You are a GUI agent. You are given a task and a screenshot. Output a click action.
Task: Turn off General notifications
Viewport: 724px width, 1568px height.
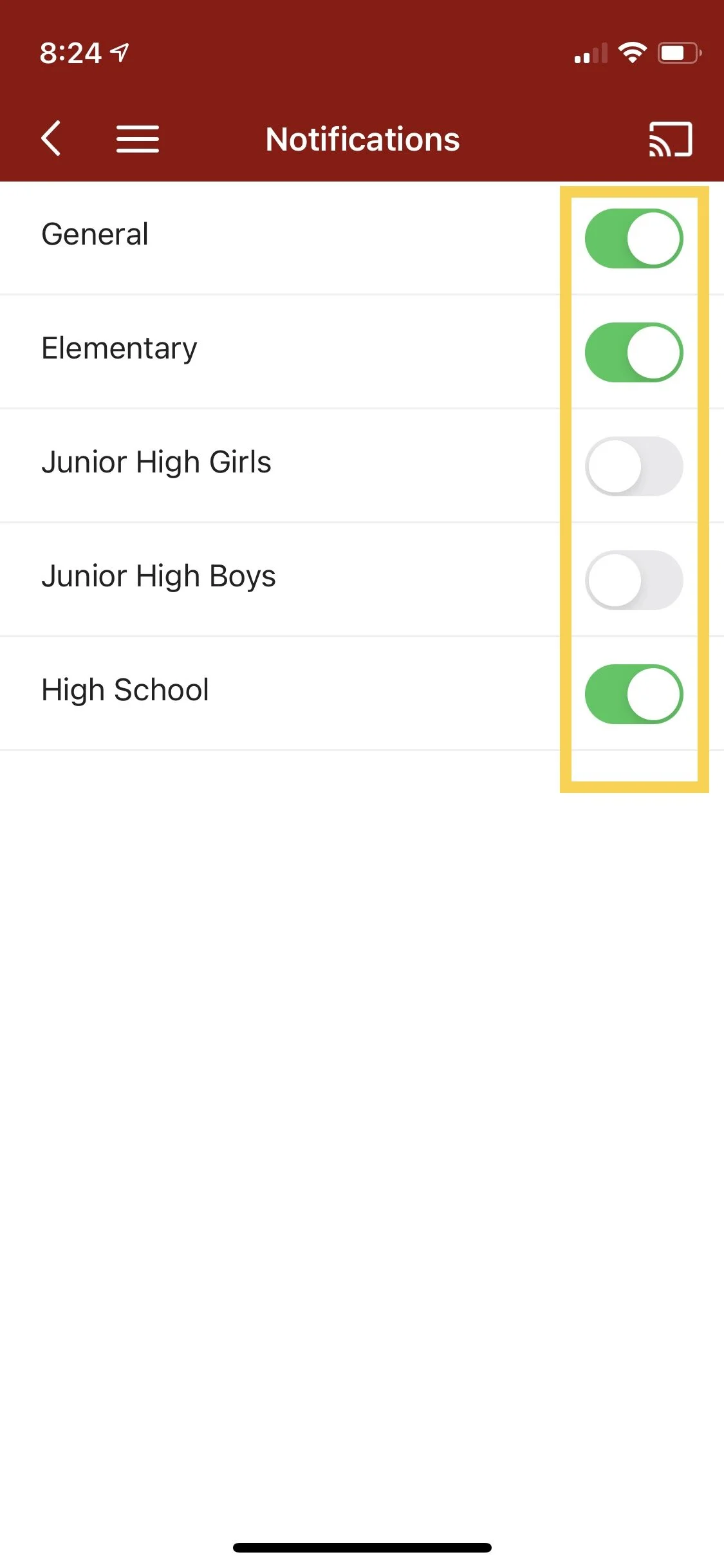(x=633, y=238)
